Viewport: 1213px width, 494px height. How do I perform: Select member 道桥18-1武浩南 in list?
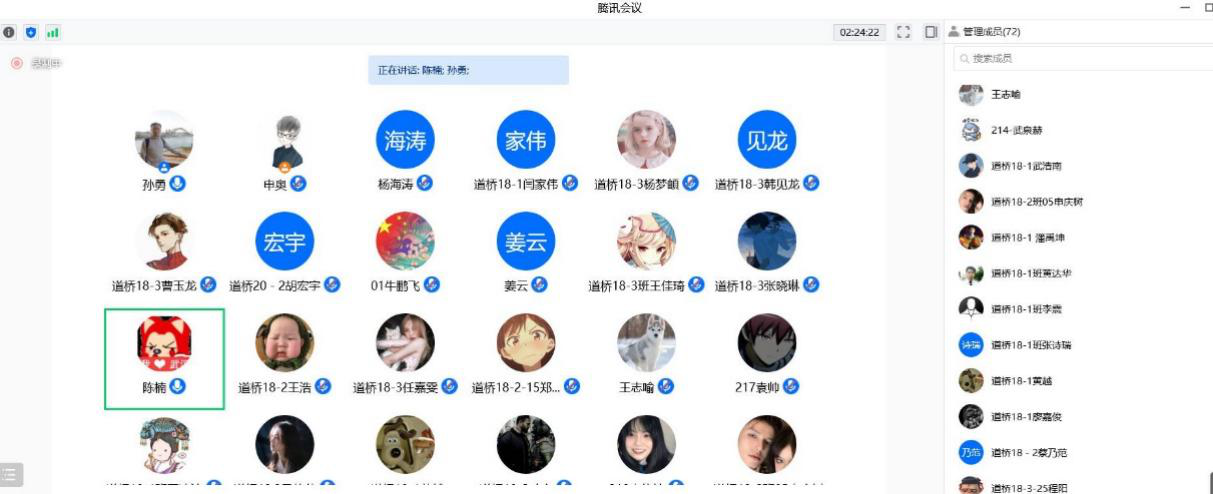pyautogui.click(x=1025, y=166)
